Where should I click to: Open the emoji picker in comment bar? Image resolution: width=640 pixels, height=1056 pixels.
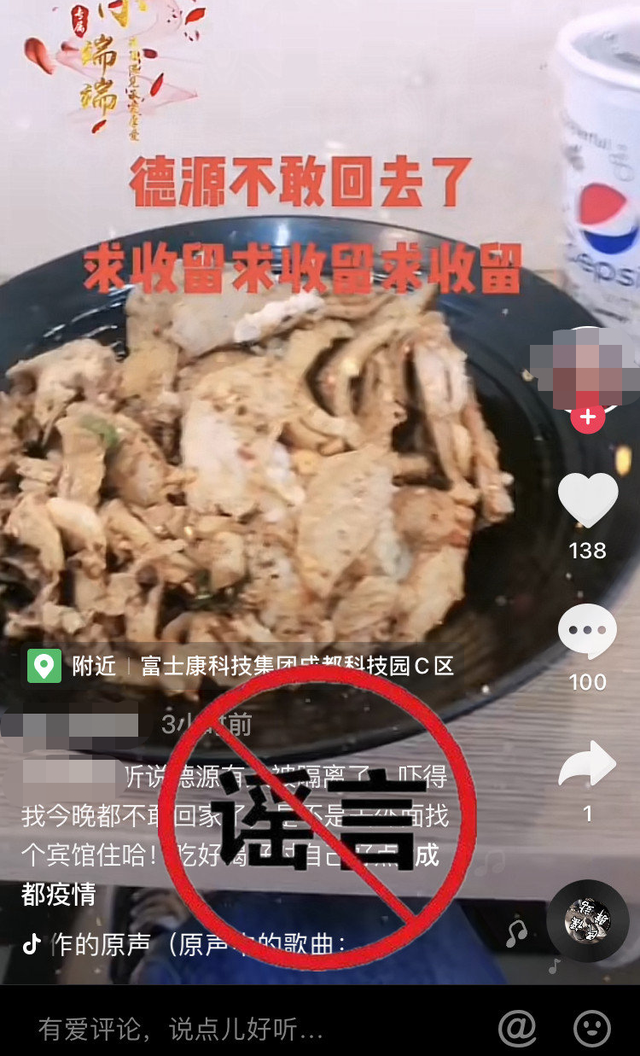pos(592,1028)
